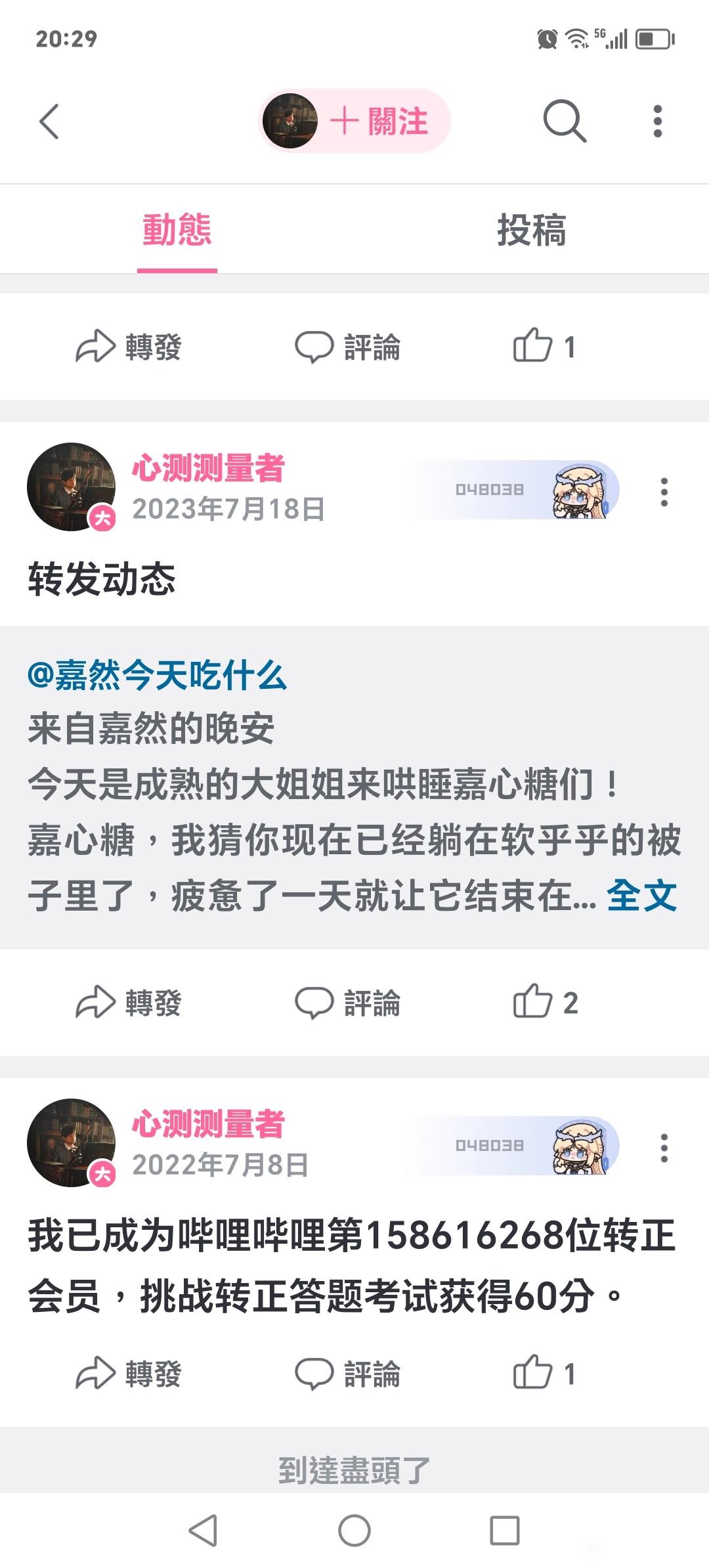Repost the 2022年7月8日 post with 轉發
Screen dimensions: 709x1568
(x=129, y=1374)
